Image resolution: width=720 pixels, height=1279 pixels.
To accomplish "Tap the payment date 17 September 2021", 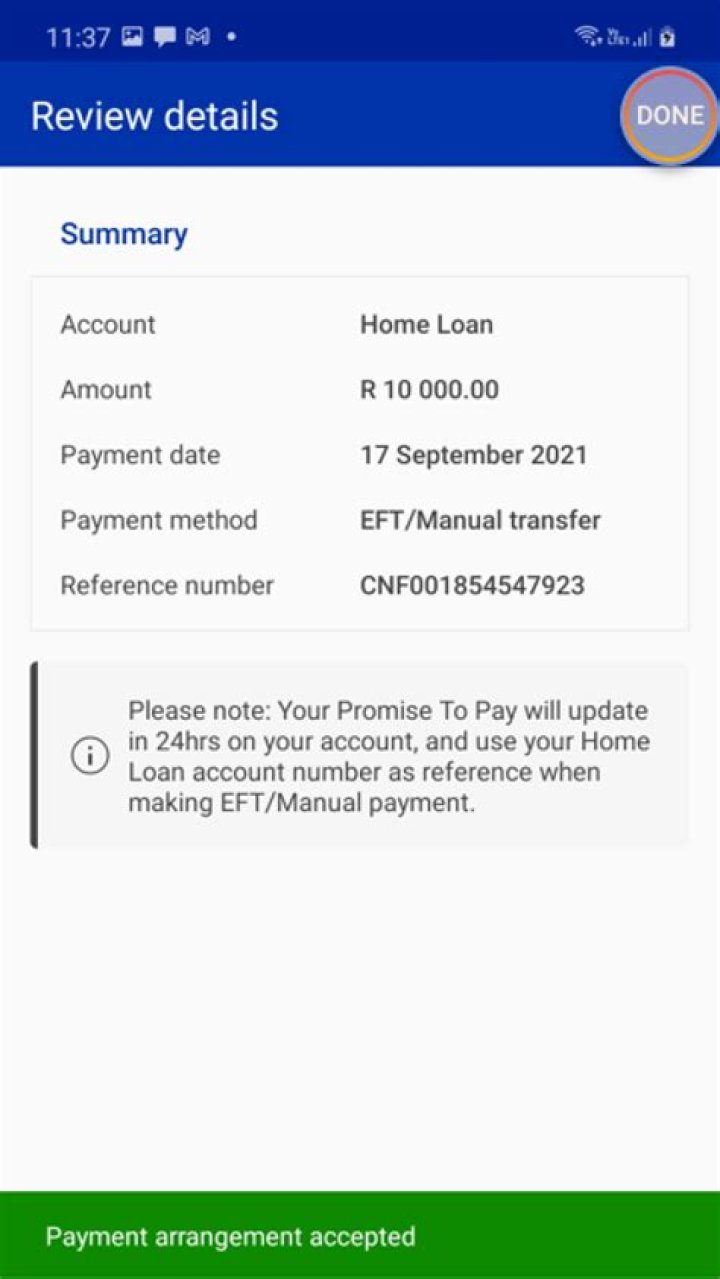I will tap(474, 454).
